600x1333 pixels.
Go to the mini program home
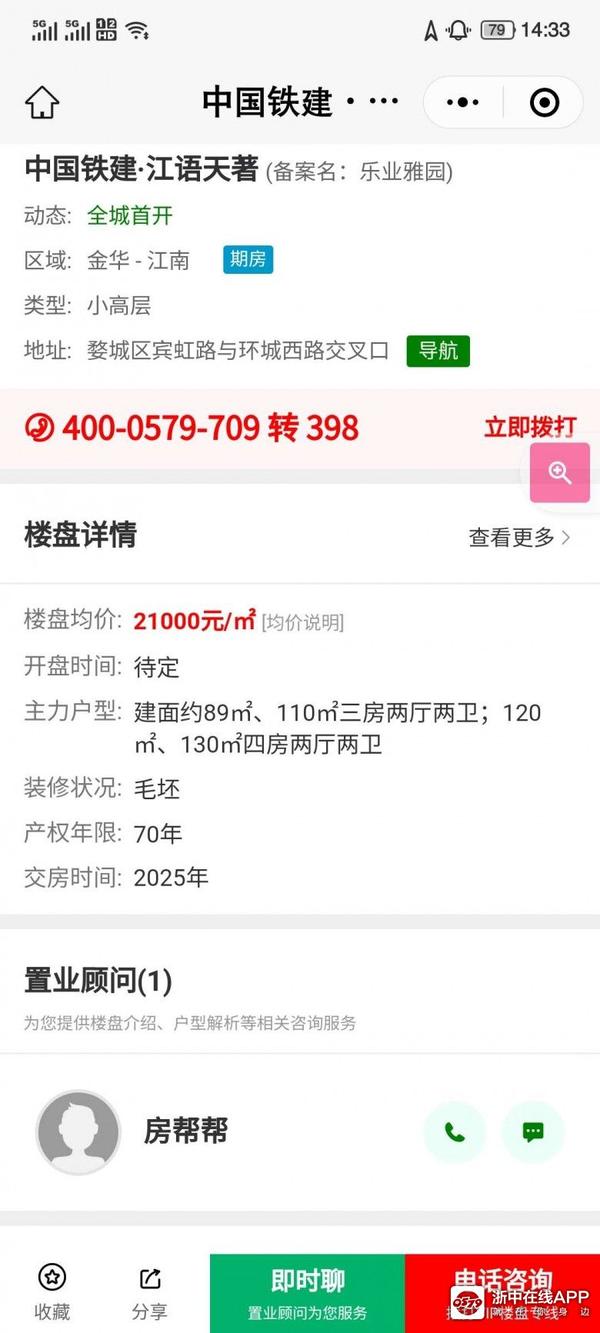coord(42,102)
